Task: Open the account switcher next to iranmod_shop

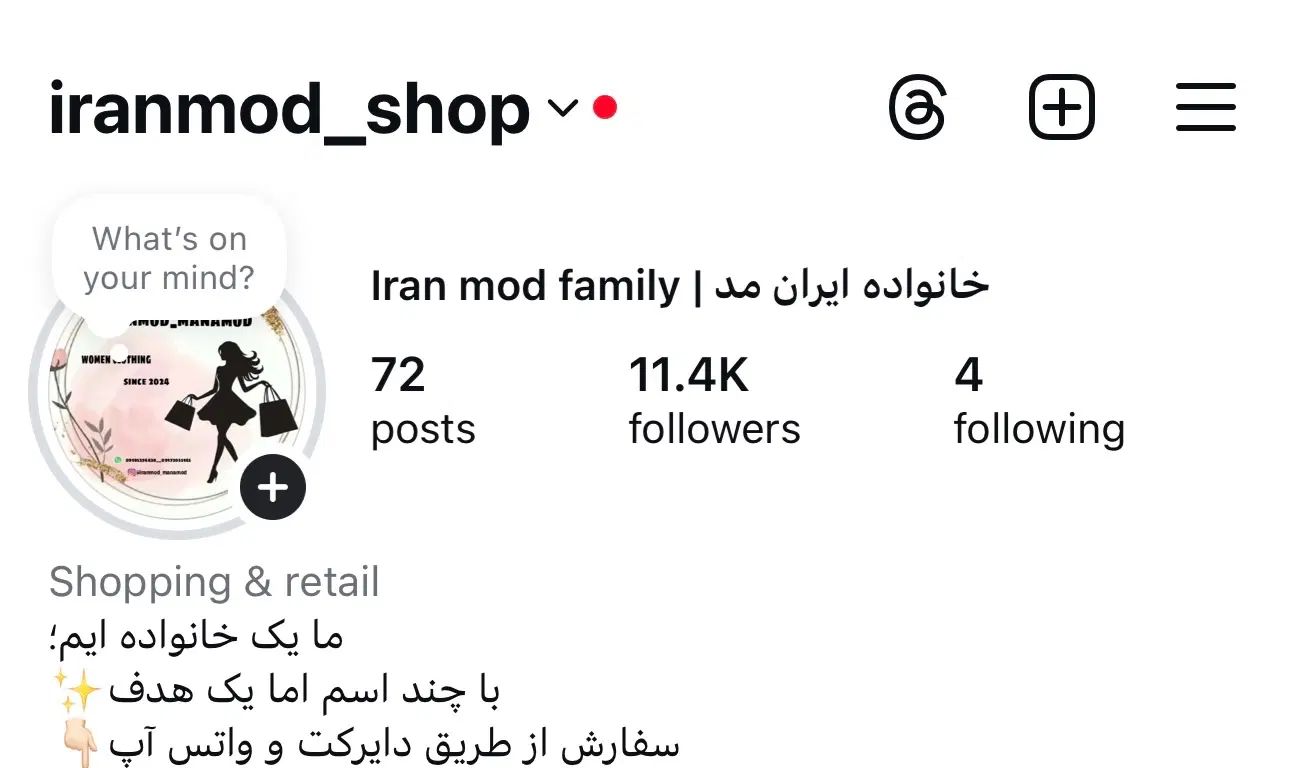Action: pos(563,107)
